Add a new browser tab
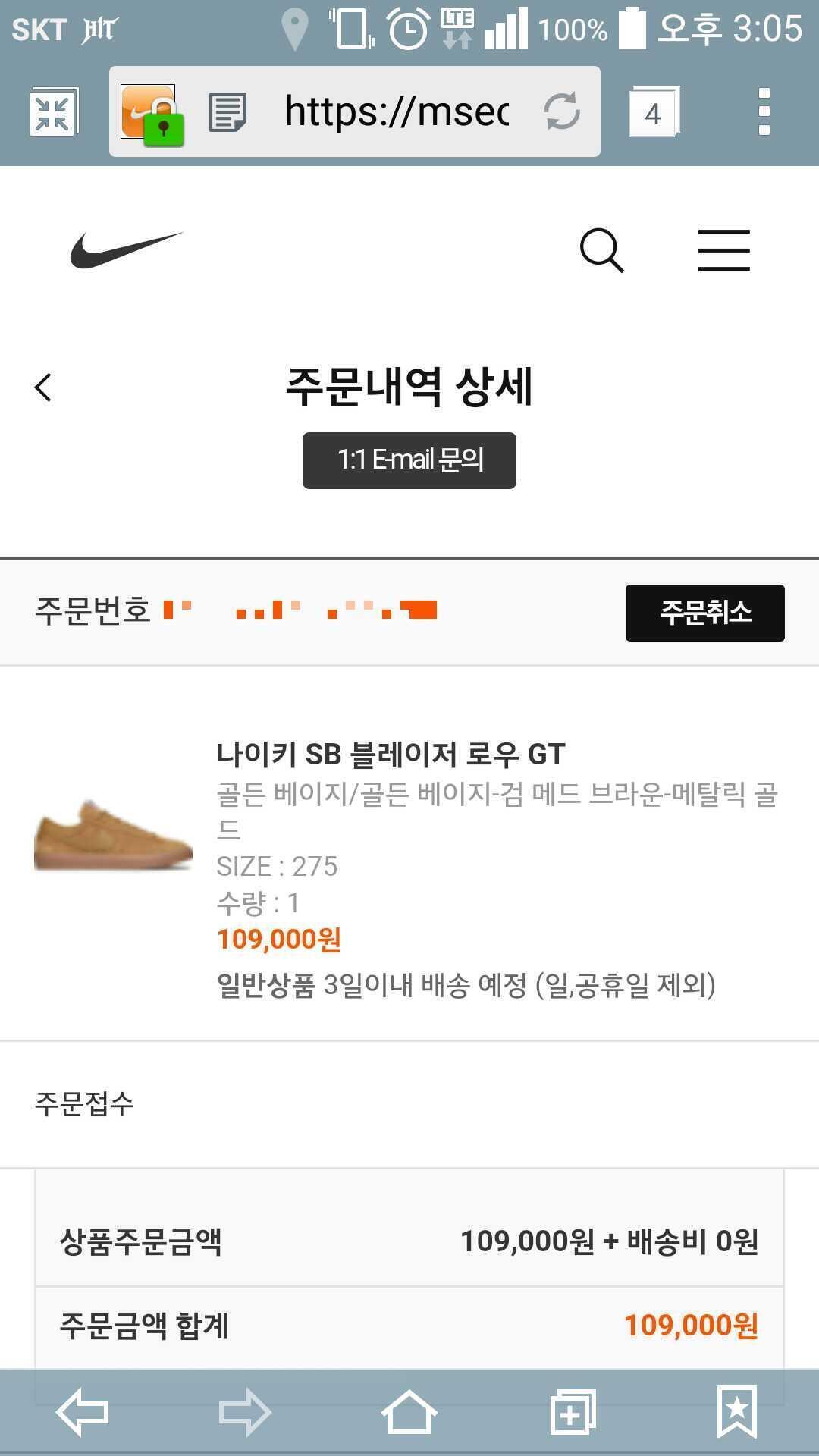This screenshot has height=1456, width=819. 573,1412
